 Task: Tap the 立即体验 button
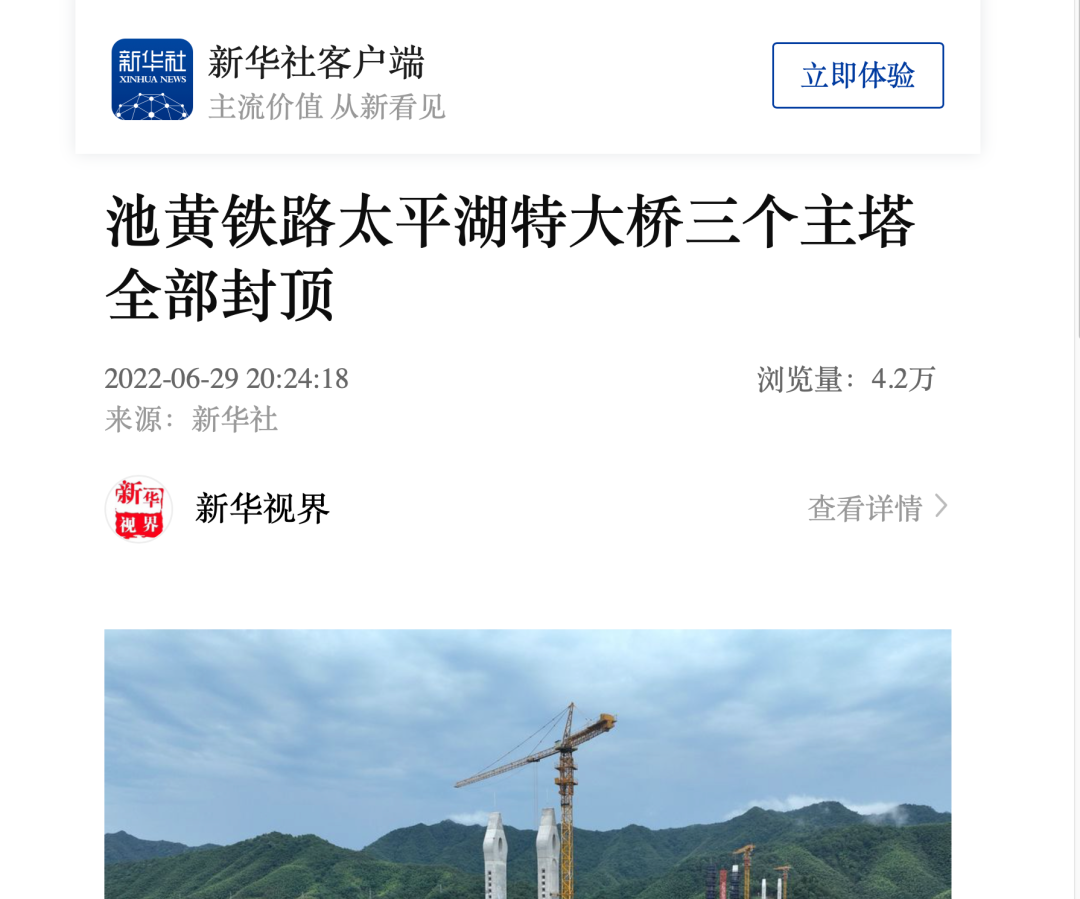point(857,76)
